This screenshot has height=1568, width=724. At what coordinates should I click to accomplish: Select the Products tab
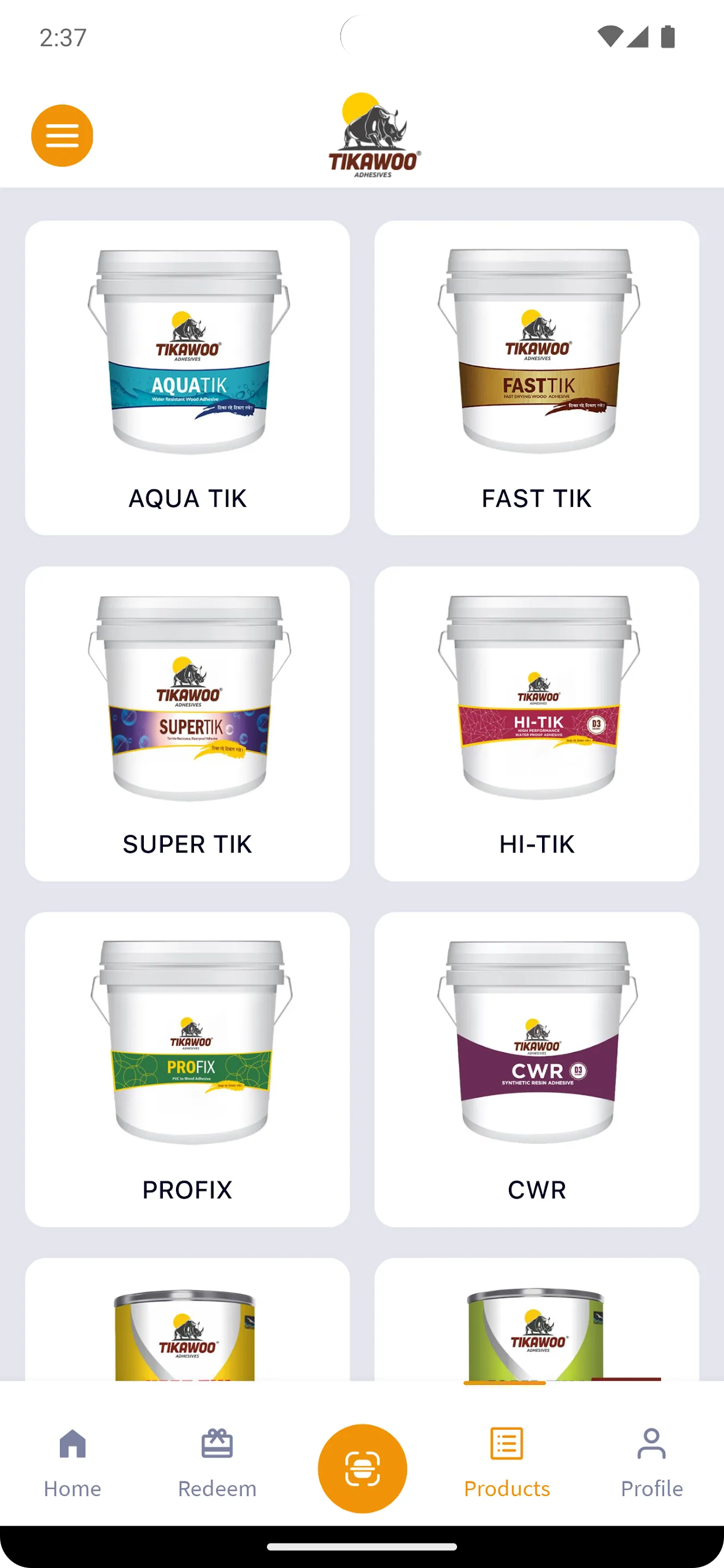(x=507, y=1463)
